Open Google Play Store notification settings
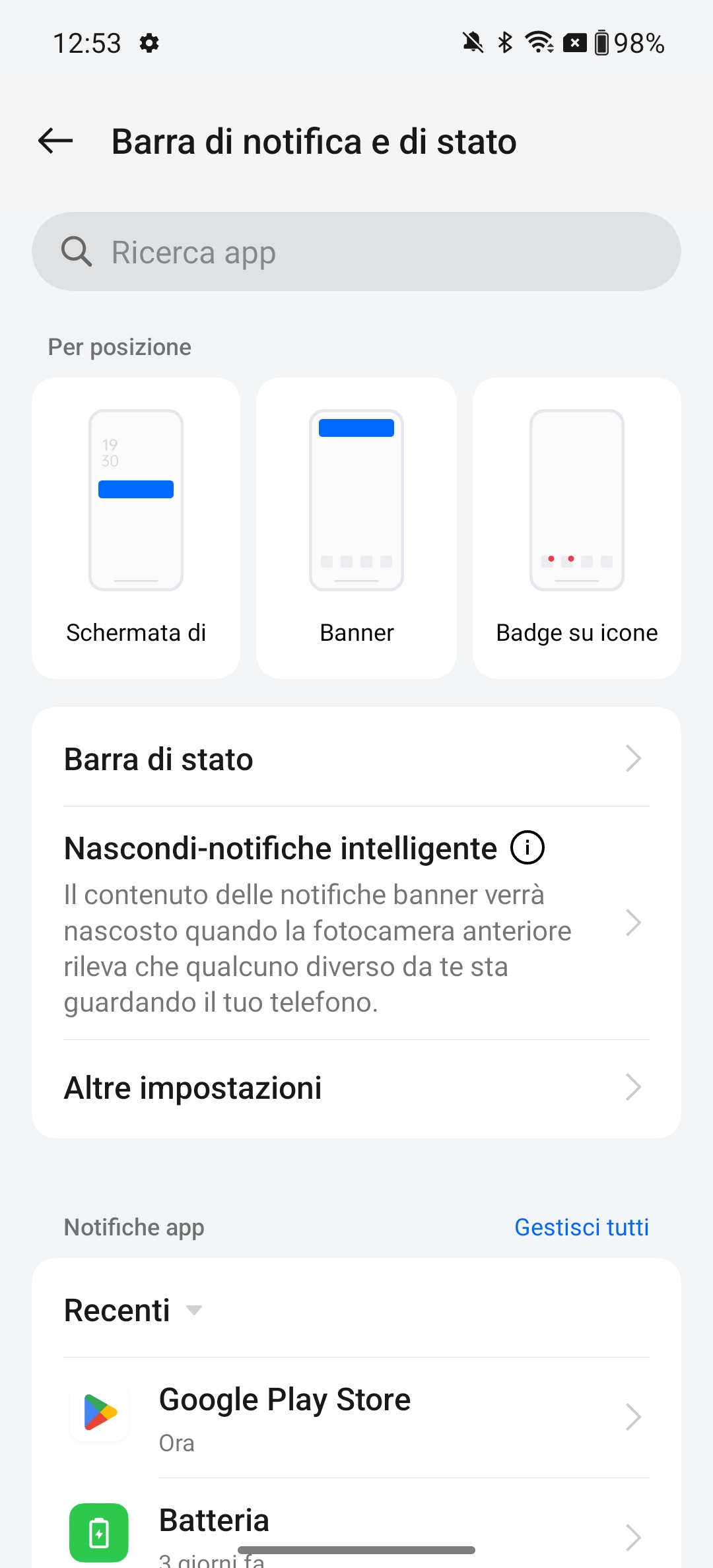Viewport: 713px width, 1568px height. [356, 1417]
